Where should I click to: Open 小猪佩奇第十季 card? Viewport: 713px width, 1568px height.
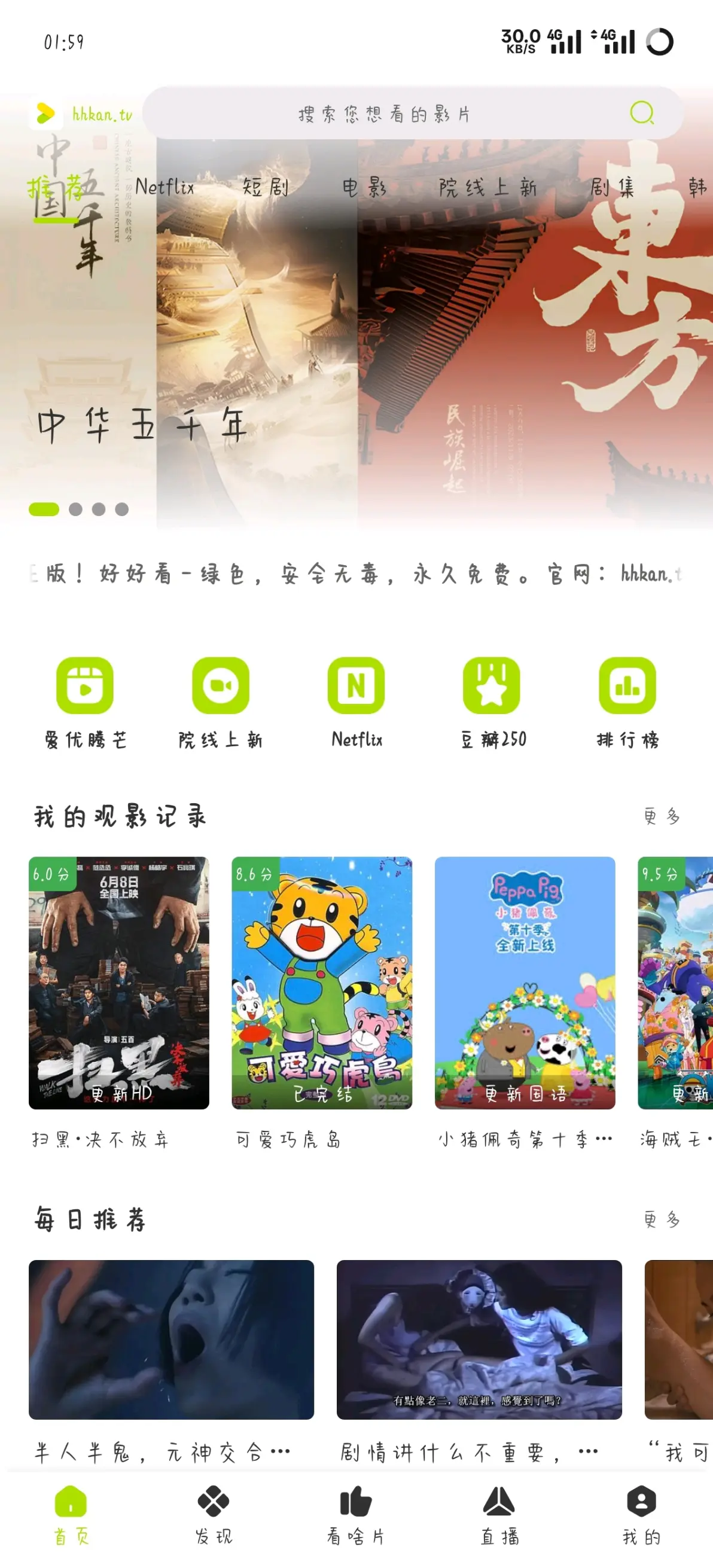click(525, 983)
